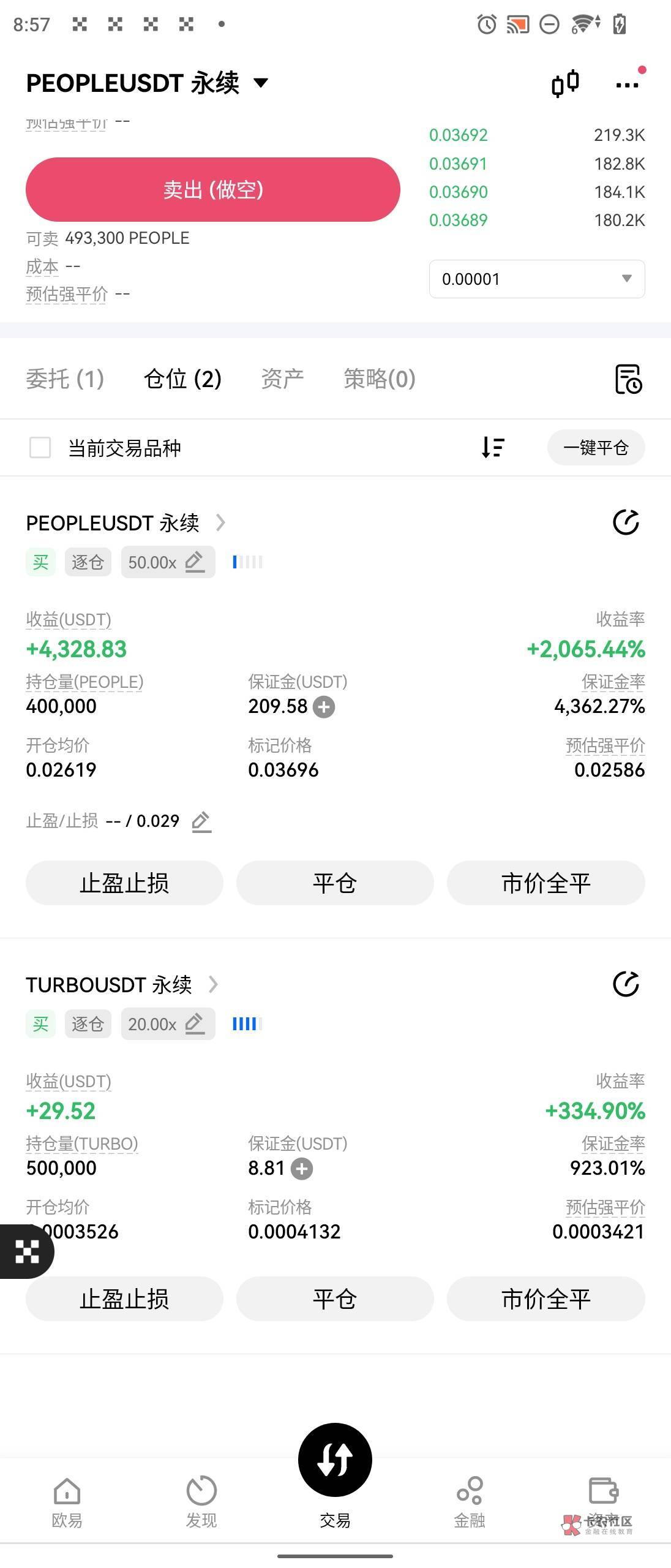This screenshot has width=671, height=1568.
Task: Expand the PEOPLEUSDT 永续 pair selector
Action: pyautogui.click(x=261, y=83)
